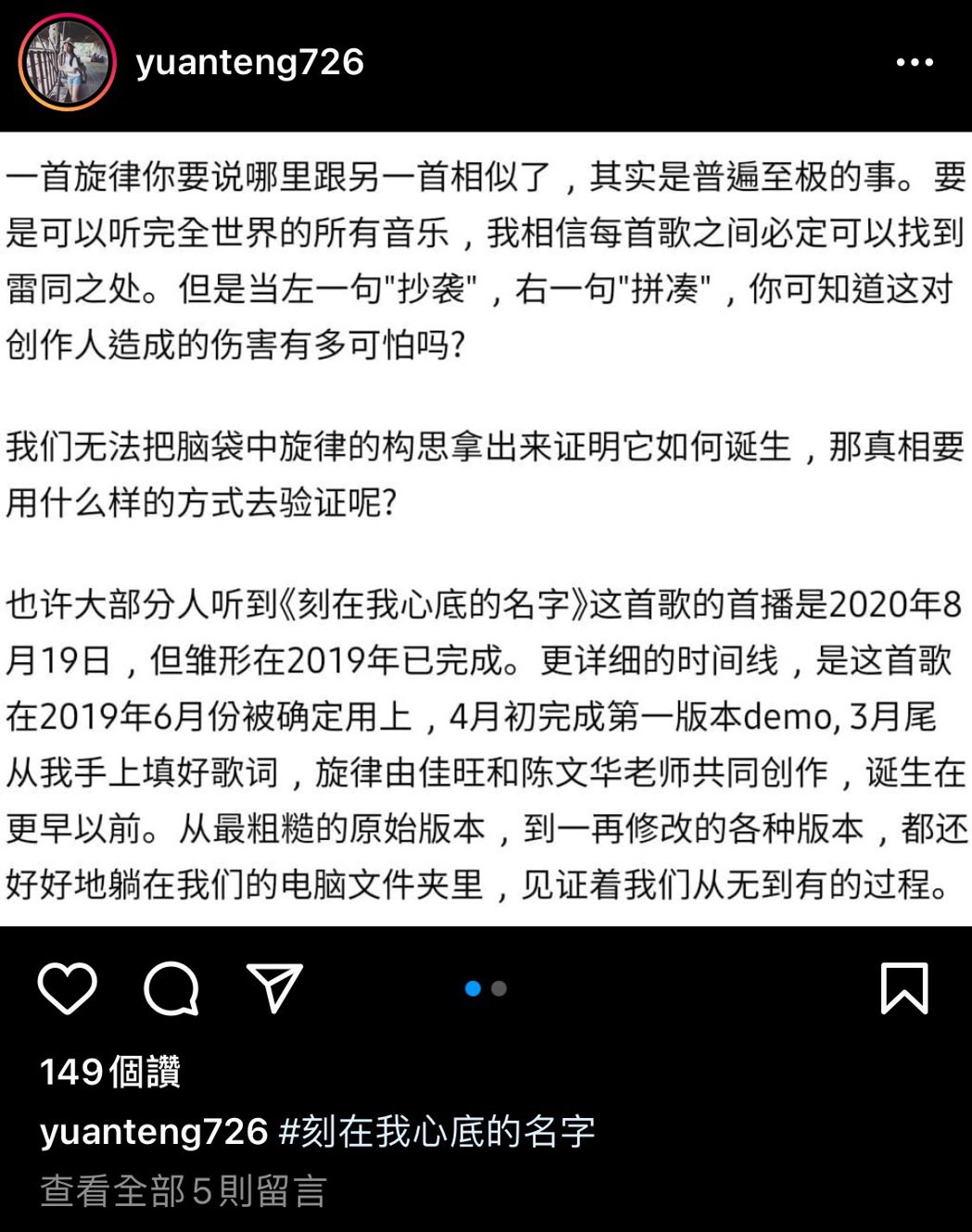This screenshot has height=1232, width=972.
Task: Select the first carousel pagination dot
Action: [x=474, y=987]
